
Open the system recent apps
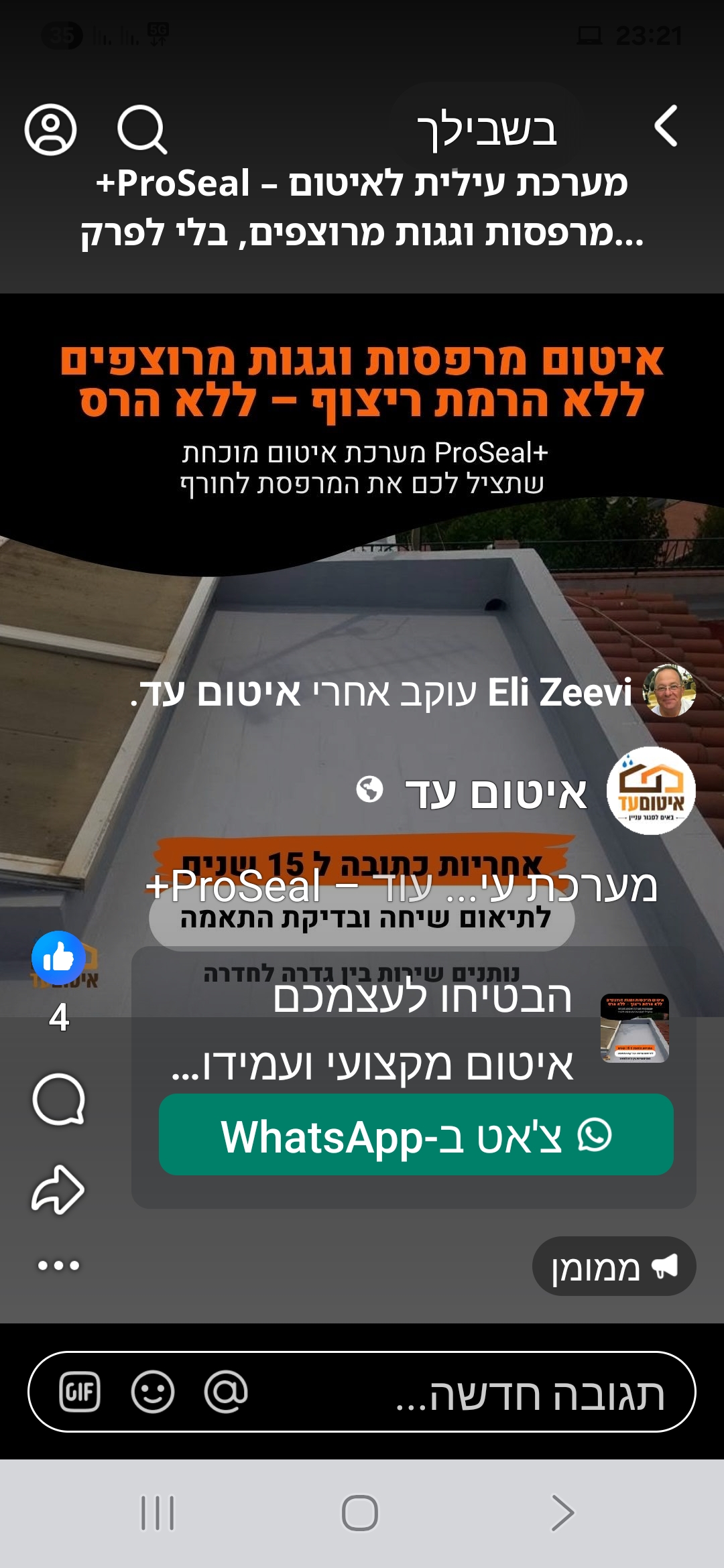pyautogui.click(x=157, y=1513)
